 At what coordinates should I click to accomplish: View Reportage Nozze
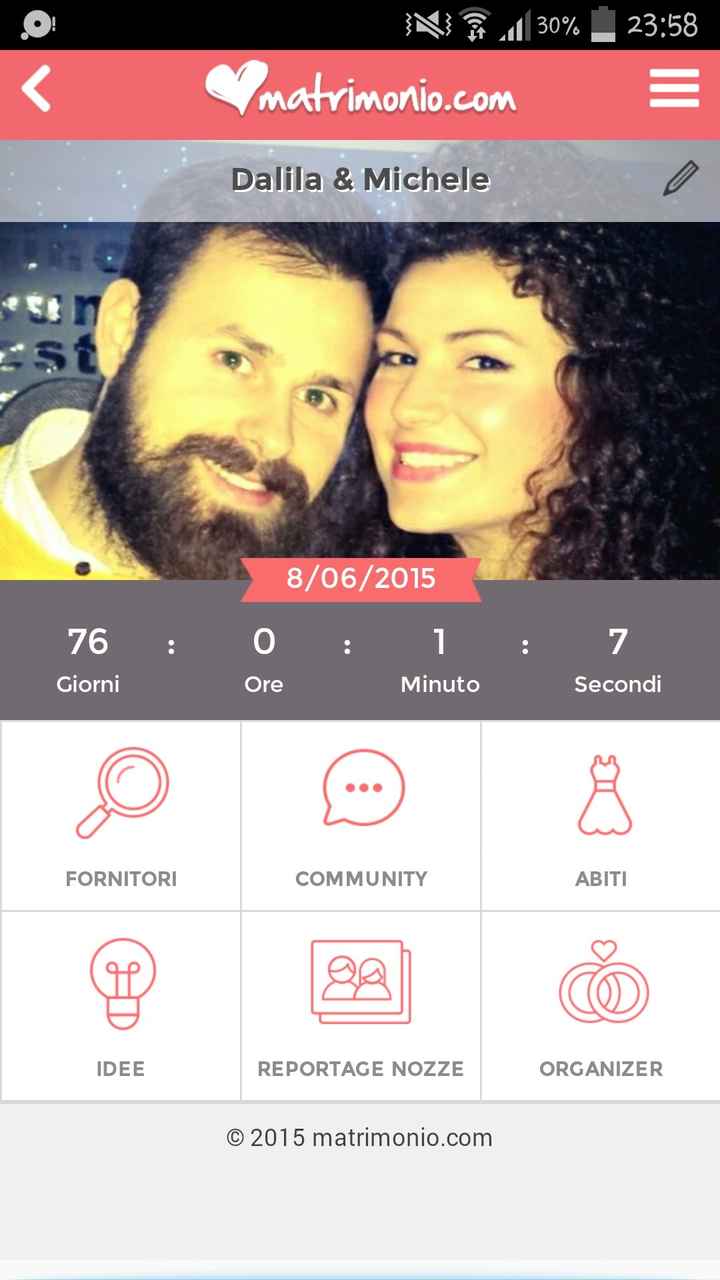361,1006
